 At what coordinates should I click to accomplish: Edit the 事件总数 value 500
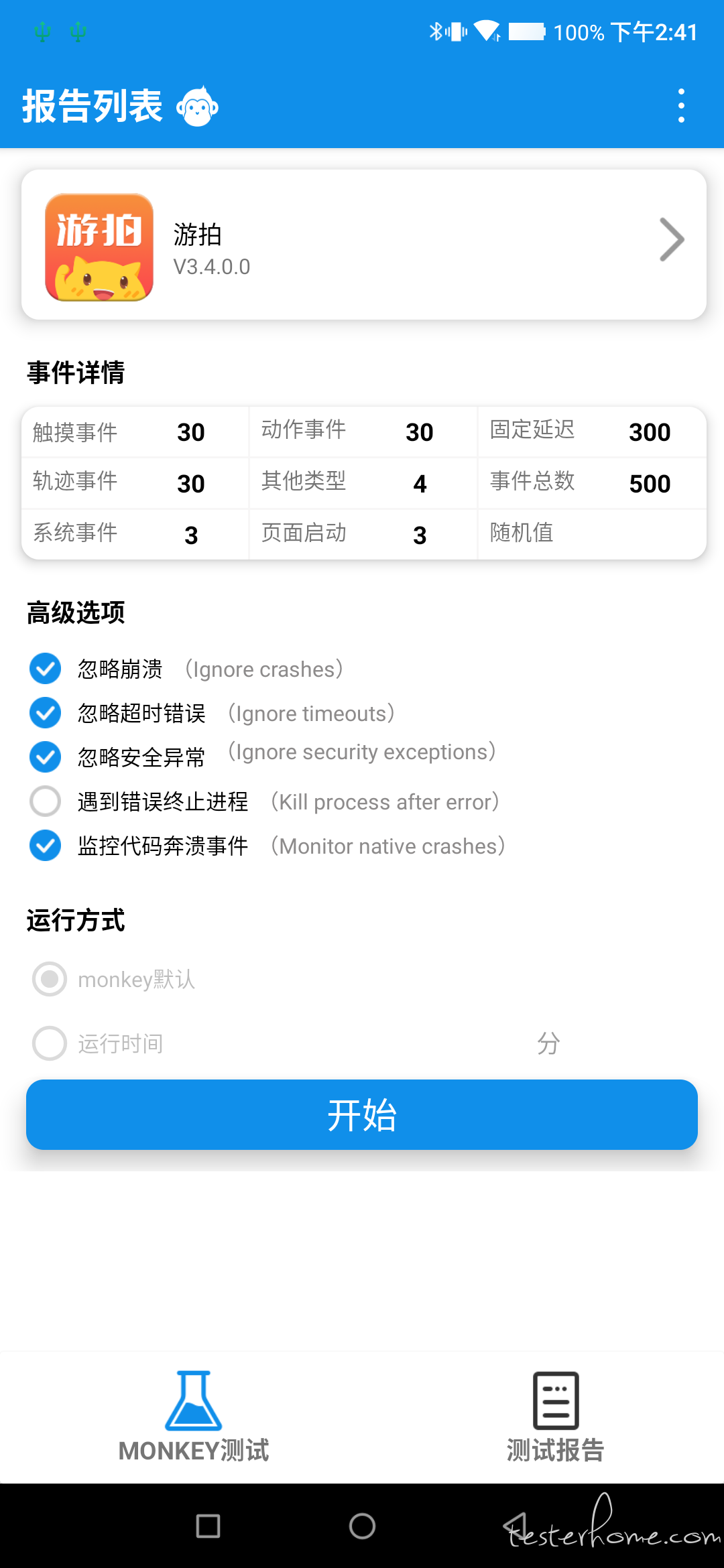click(650, 484)
